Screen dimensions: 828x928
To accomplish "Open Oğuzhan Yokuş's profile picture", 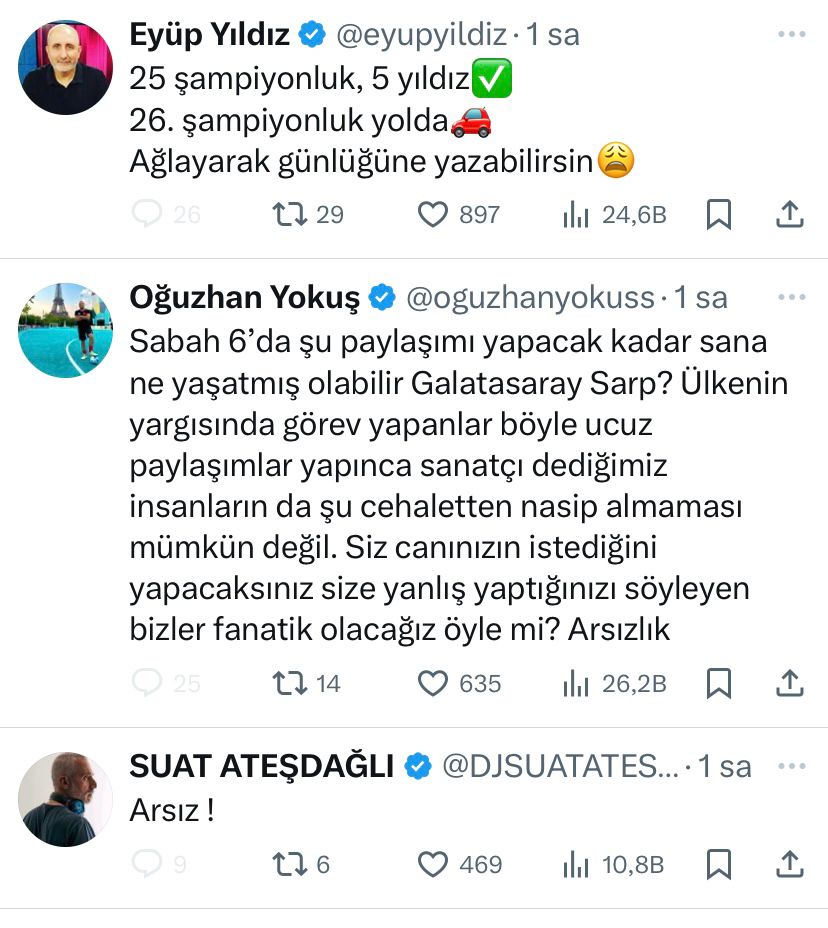I will [x=65, y=330].
